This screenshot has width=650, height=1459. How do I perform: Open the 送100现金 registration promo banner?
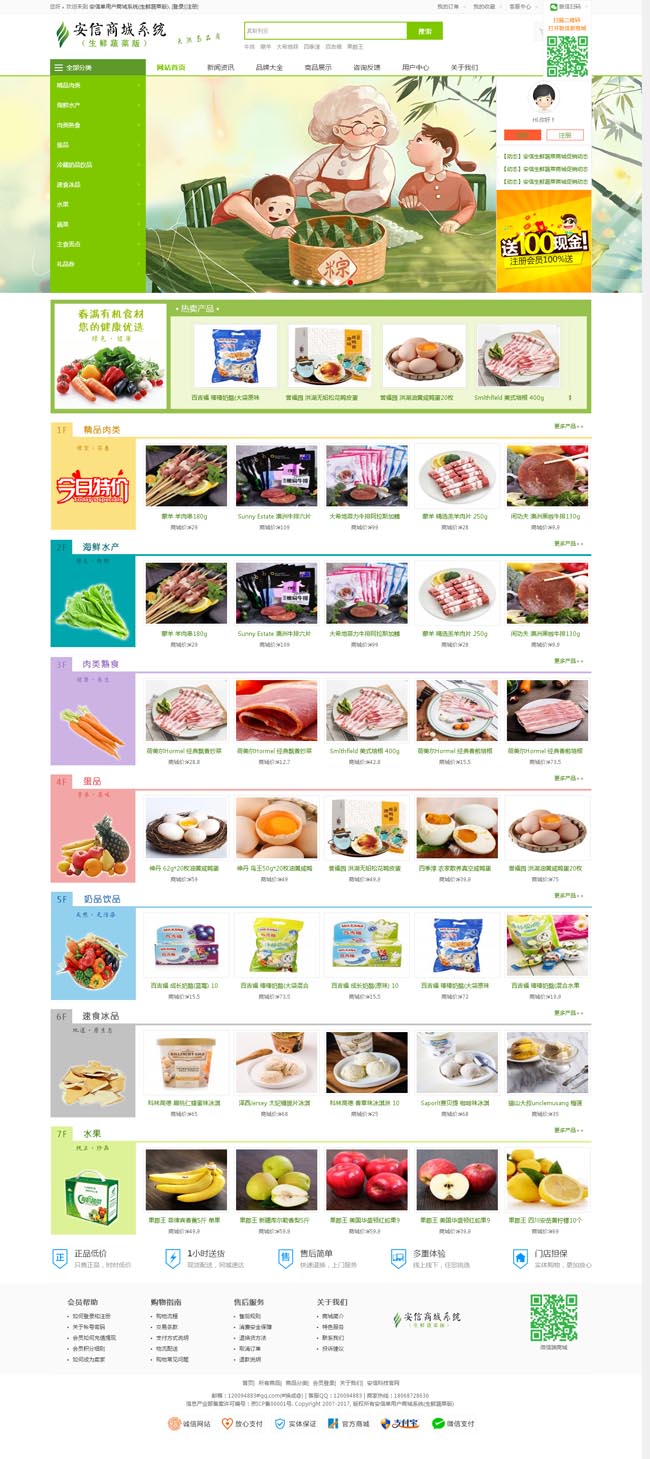(x=543, y=240)
